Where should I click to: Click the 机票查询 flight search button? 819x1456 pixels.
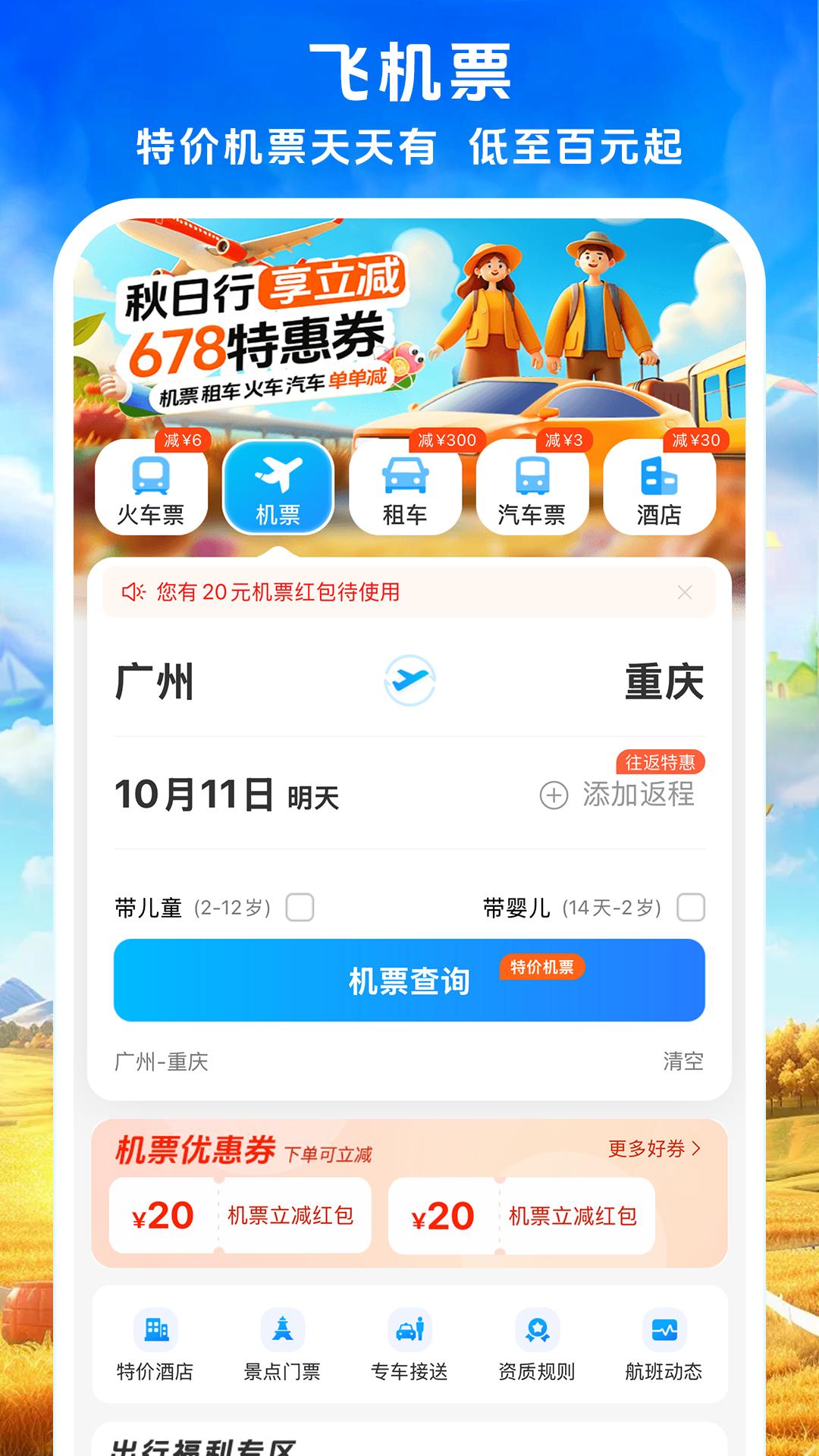click(x=409, y=979)
